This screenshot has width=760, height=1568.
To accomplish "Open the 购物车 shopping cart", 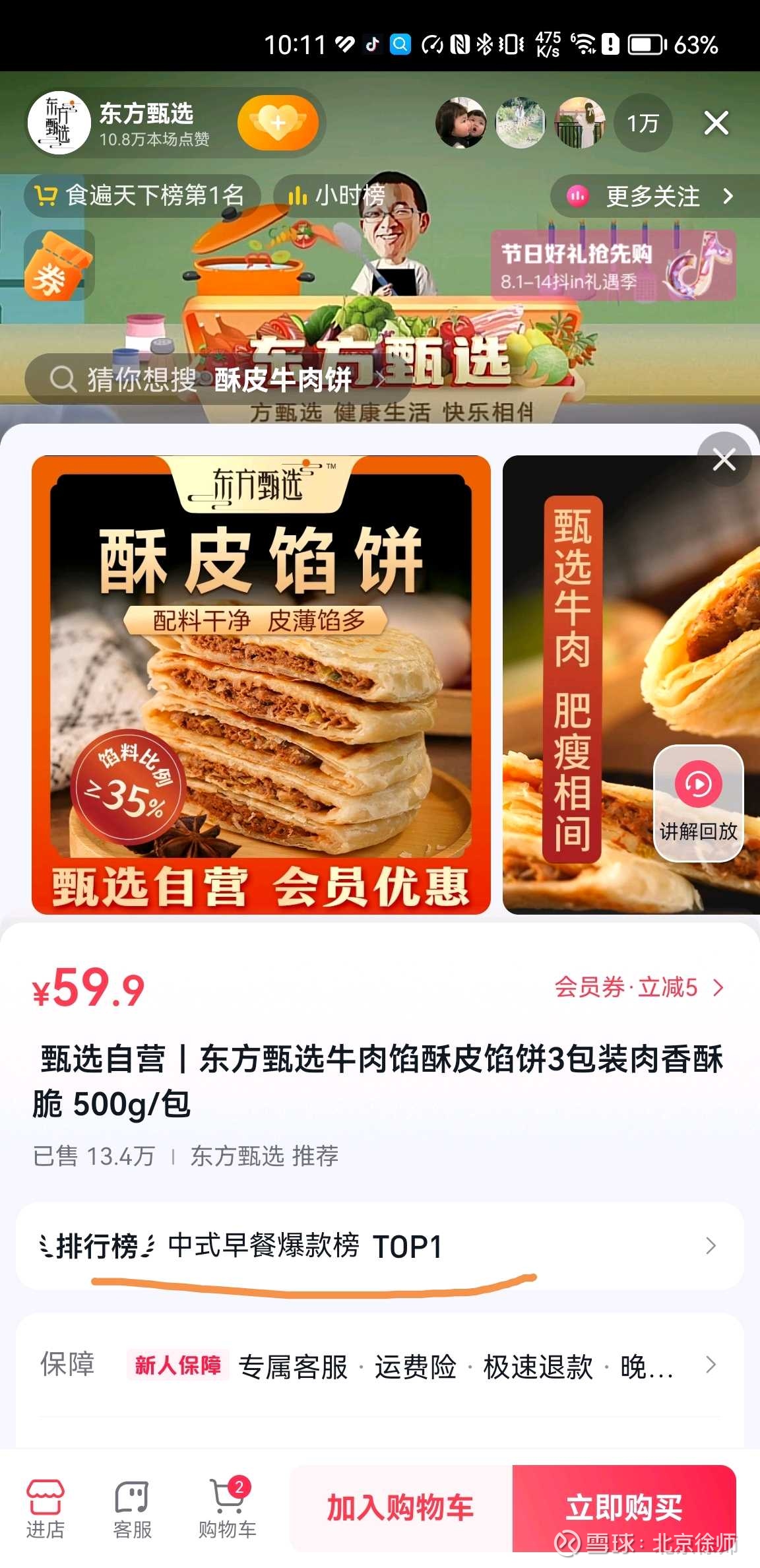I will (x=227, y=1509).
